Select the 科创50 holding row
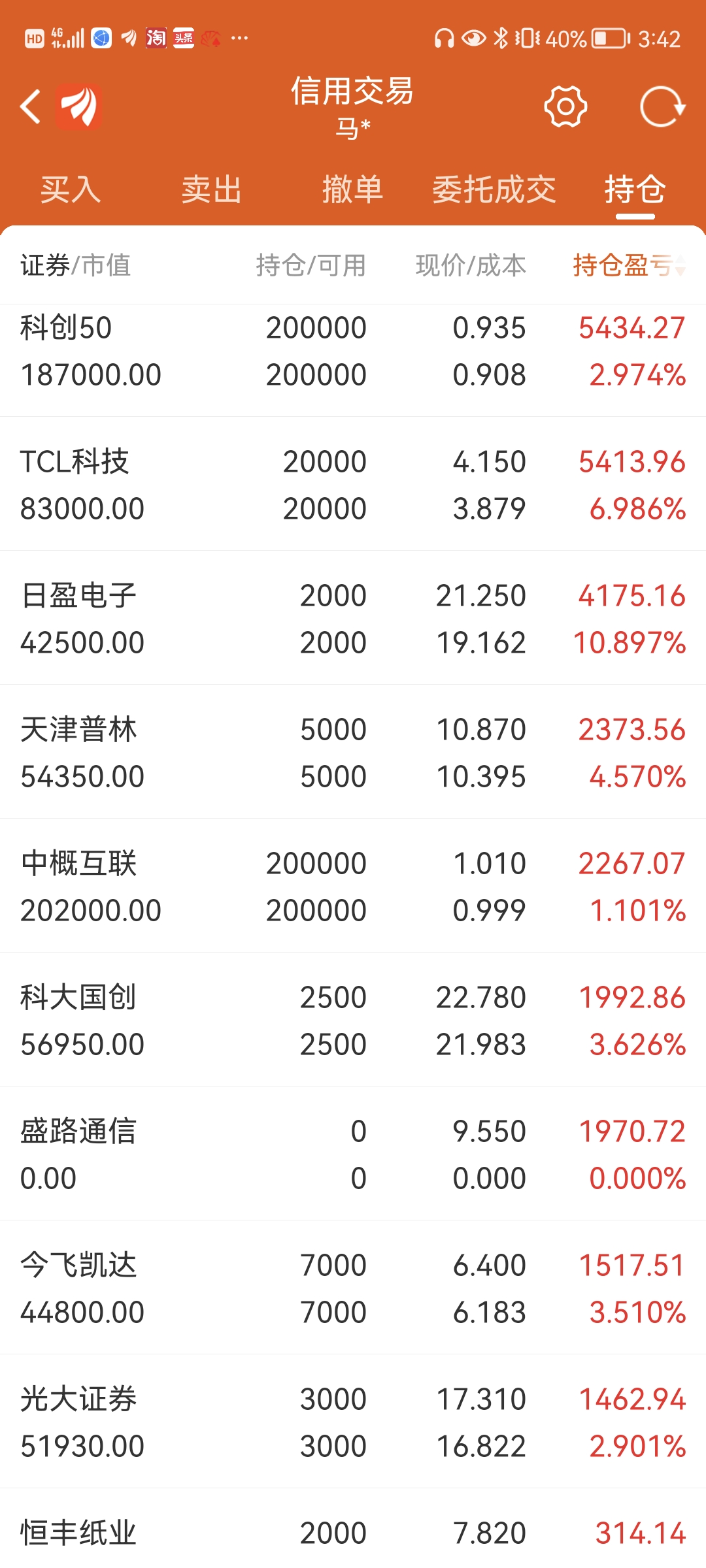 [353, 350]
